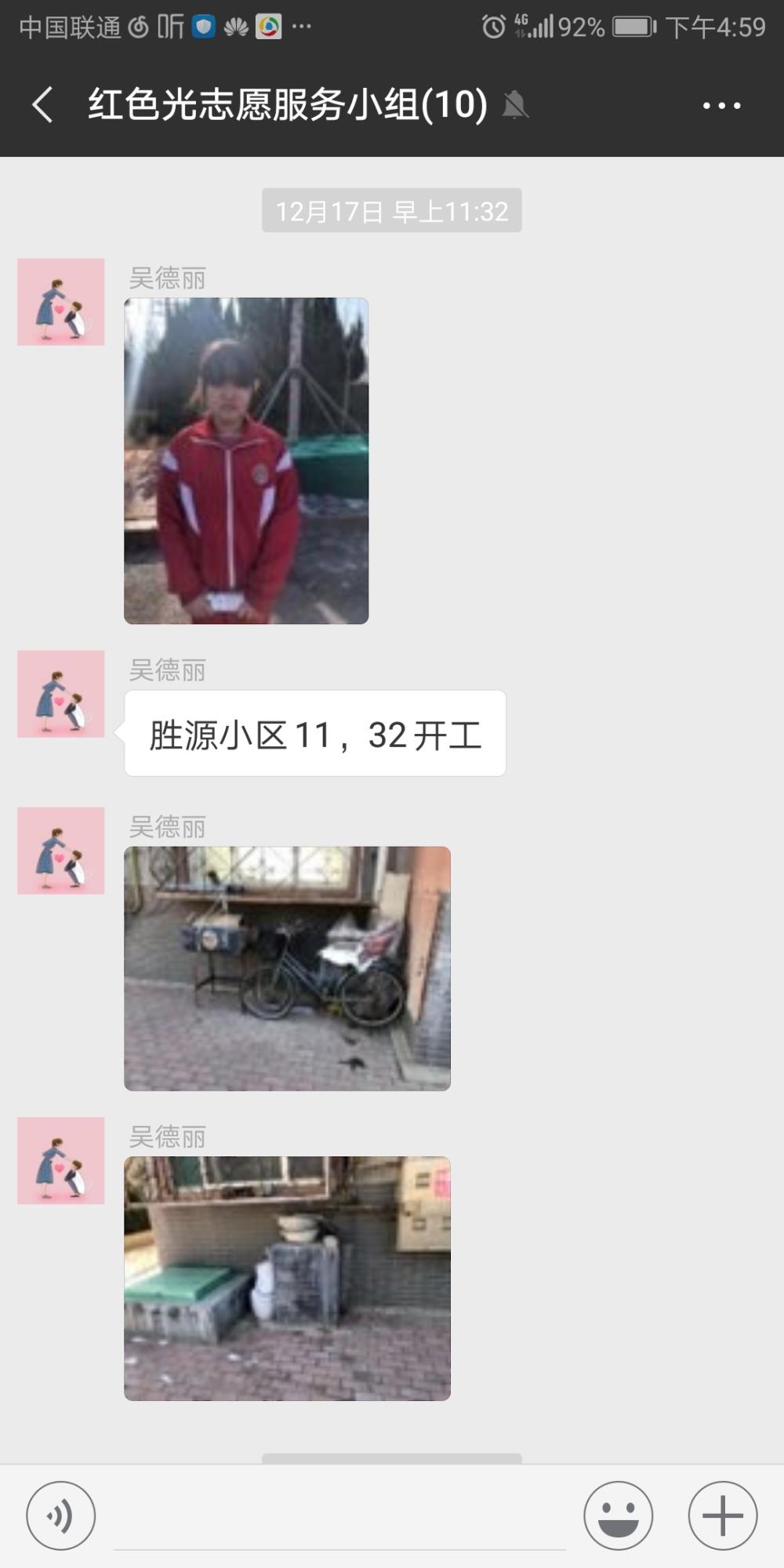Image resolution: width=784 pixels, height=1568 pixels.
Task: Open the emoji picker
Action: point(618,1515)
